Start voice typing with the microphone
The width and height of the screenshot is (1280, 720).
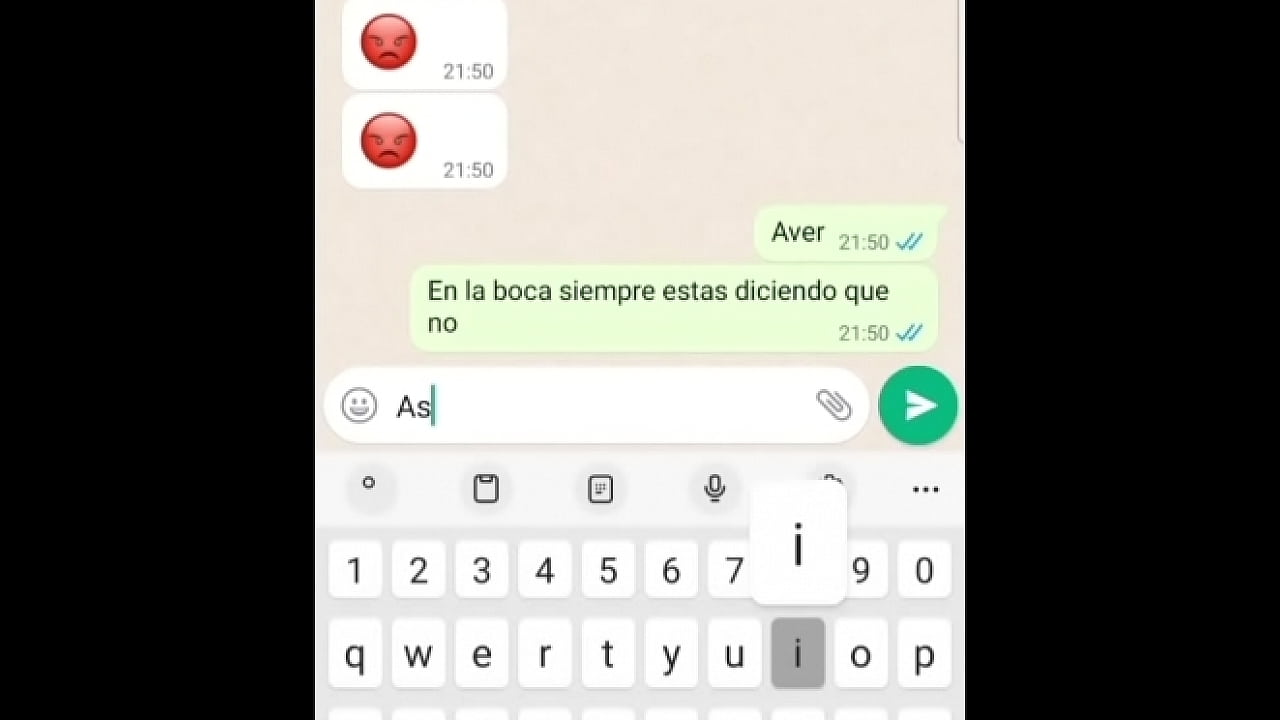[714, 488]
